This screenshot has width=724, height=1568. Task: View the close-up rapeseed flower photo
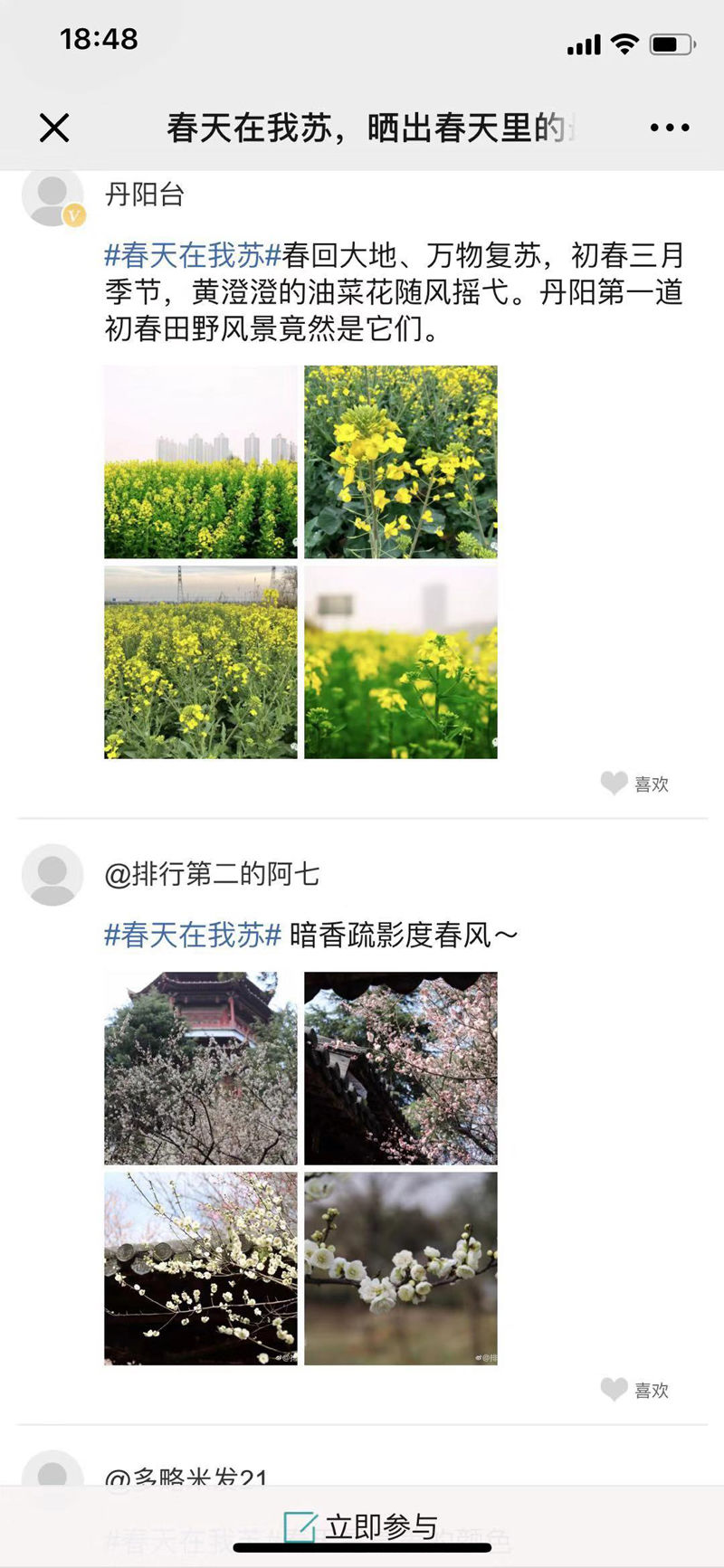coord(401,461)
